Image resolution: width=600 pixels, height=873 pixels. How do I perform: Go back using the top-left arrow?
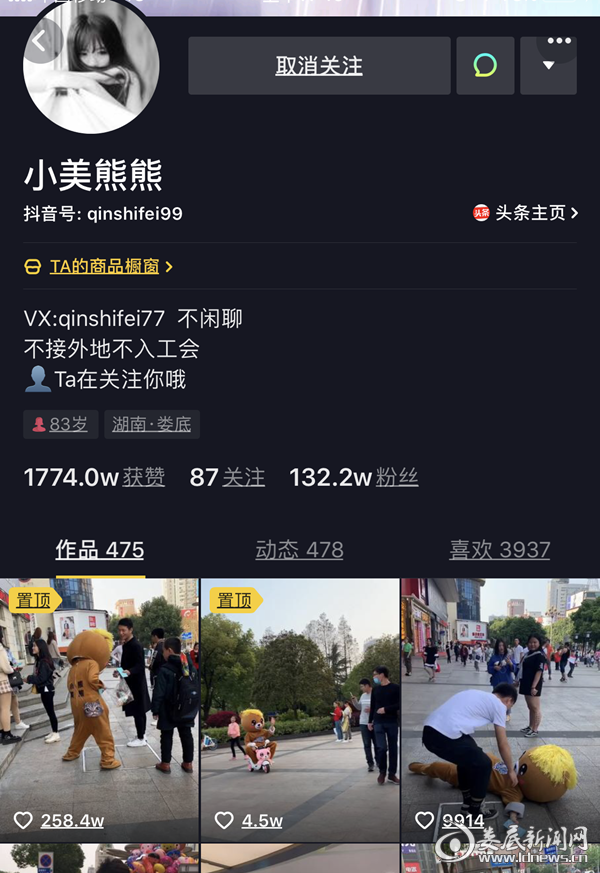coord(41,41)
